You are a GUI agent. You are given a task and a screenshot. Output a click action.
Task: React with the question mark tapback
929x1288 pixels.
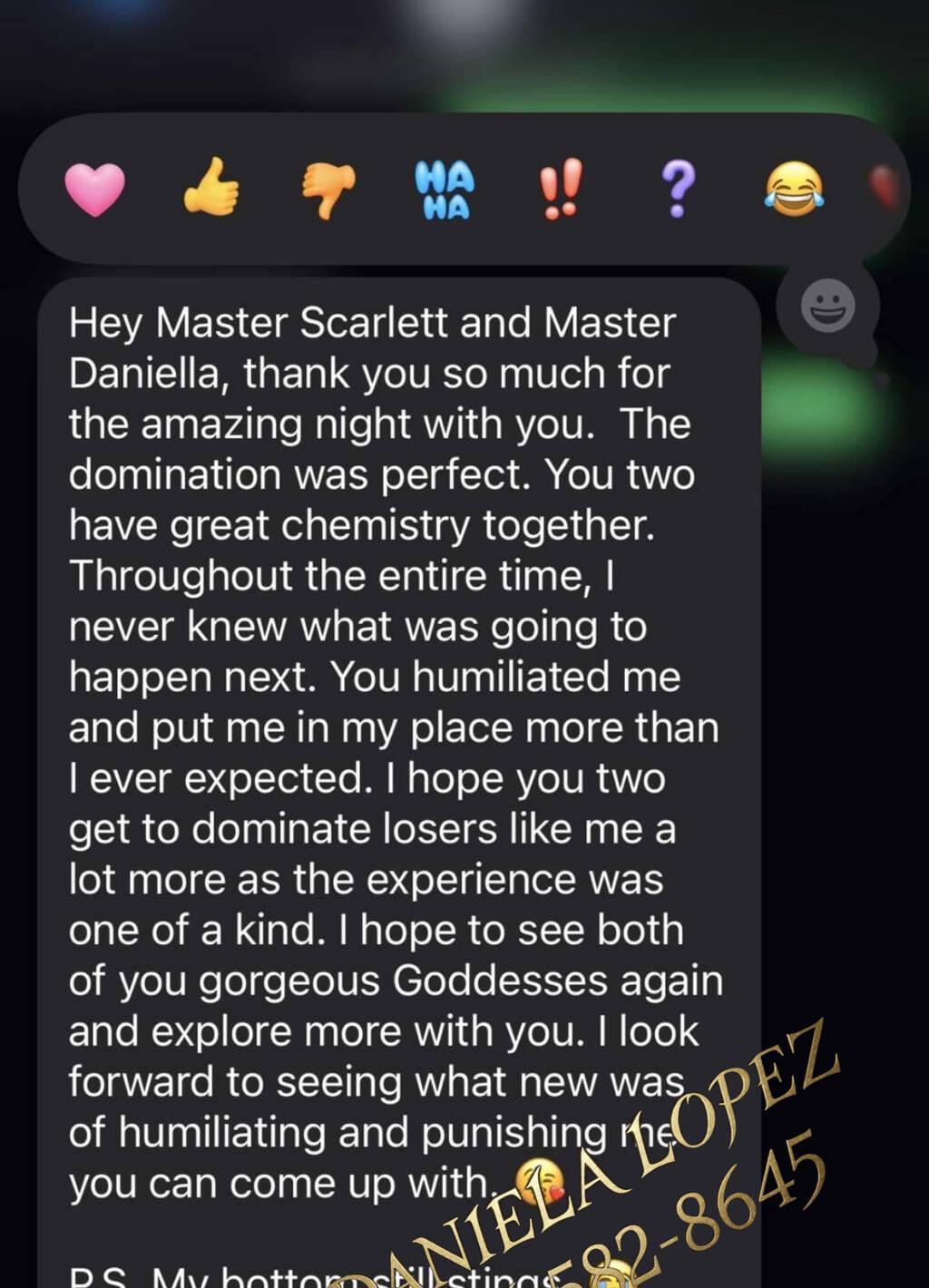click(x=678, y=189)
